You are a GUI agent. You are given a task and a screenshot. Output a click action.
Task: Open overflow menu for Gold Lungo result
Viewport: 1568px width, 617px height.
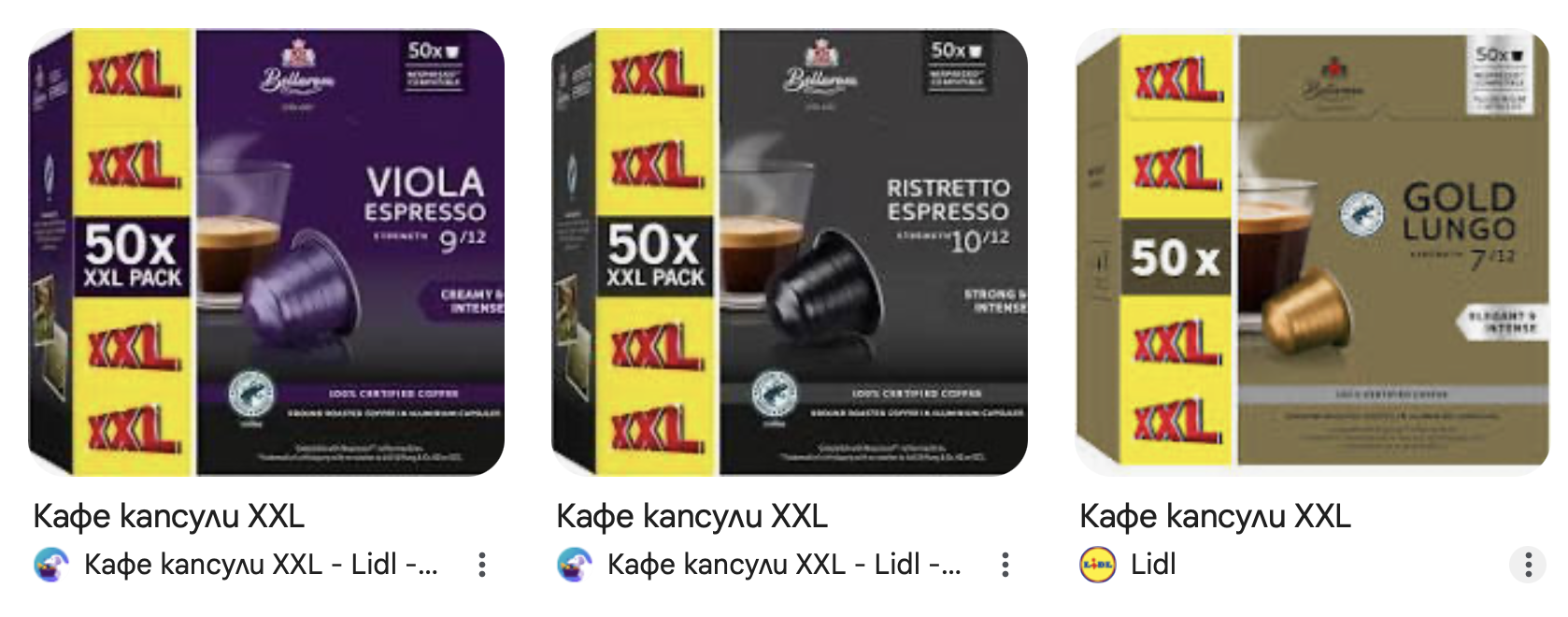pyautogui.click(x=1528, y=565)
